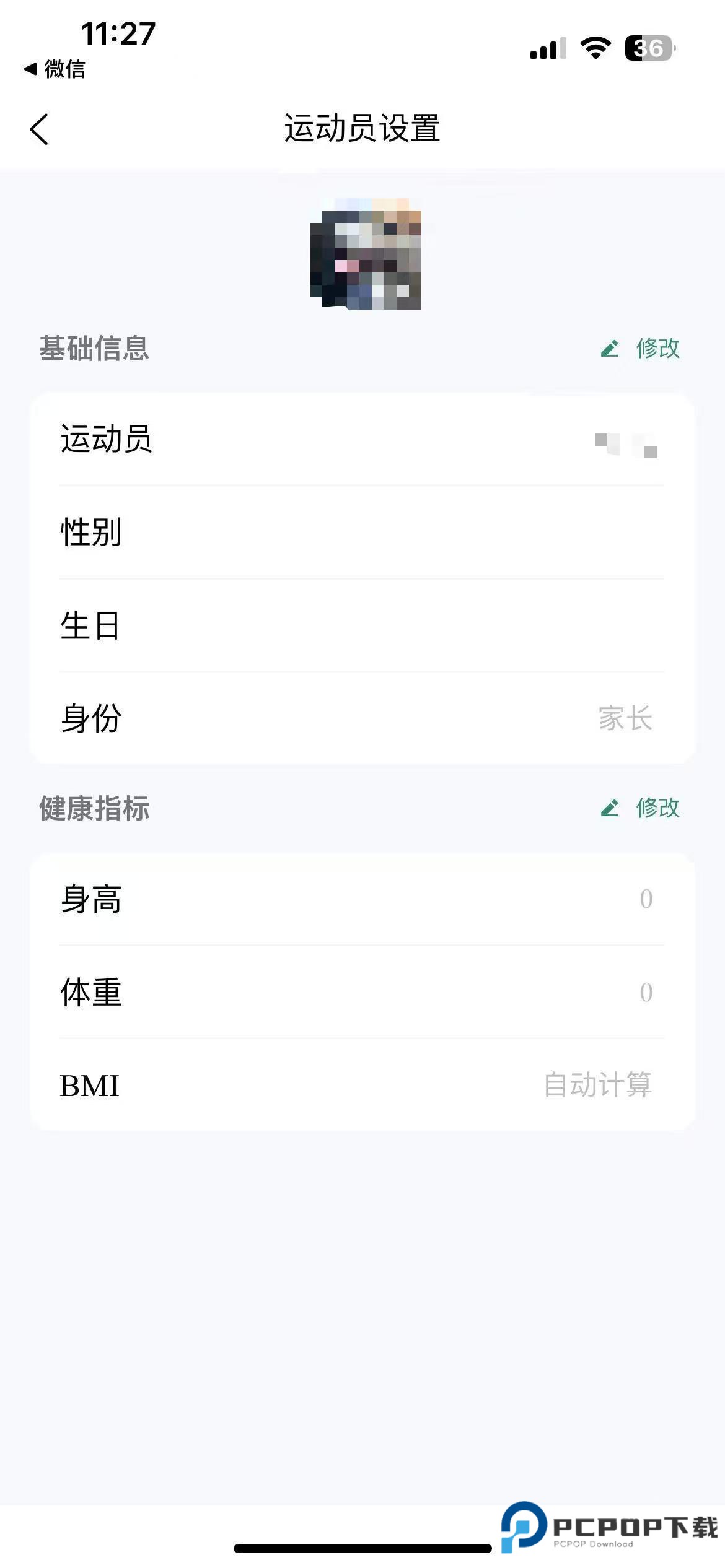
Task: Open the 身高 height entry row
Action: (362, 901)
